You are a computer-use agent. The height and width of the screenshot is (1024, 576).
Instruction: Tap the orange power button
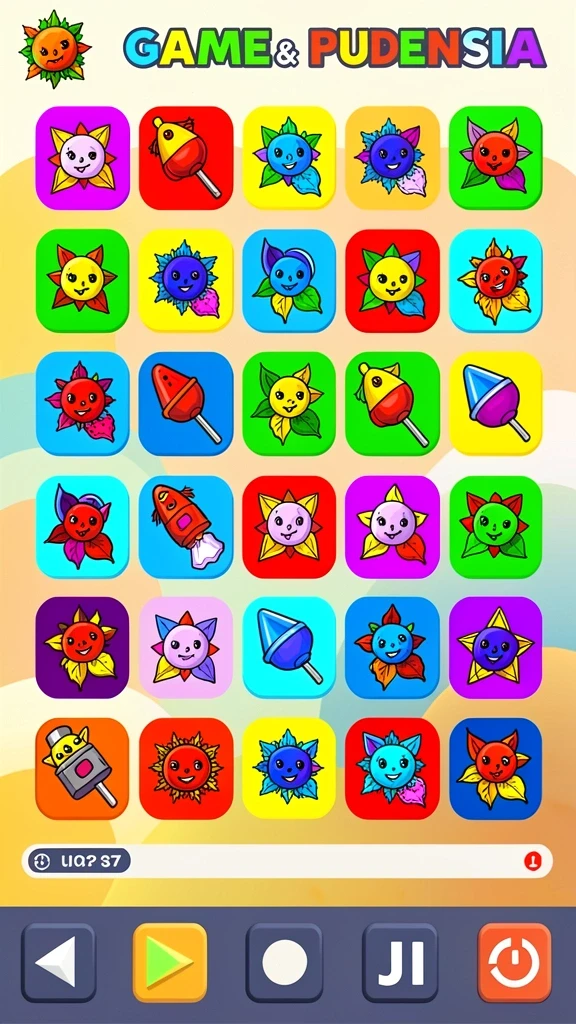514,962
